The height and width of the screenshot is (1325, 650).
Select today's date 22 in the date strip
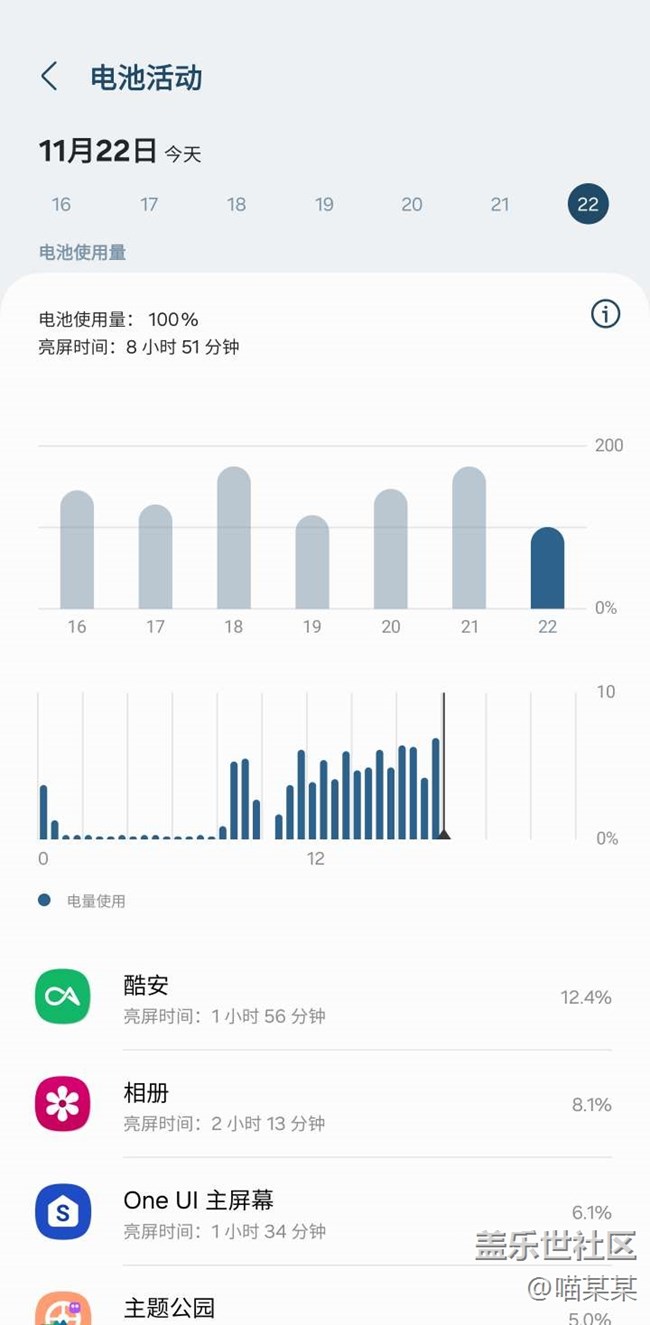pos(588,205)
